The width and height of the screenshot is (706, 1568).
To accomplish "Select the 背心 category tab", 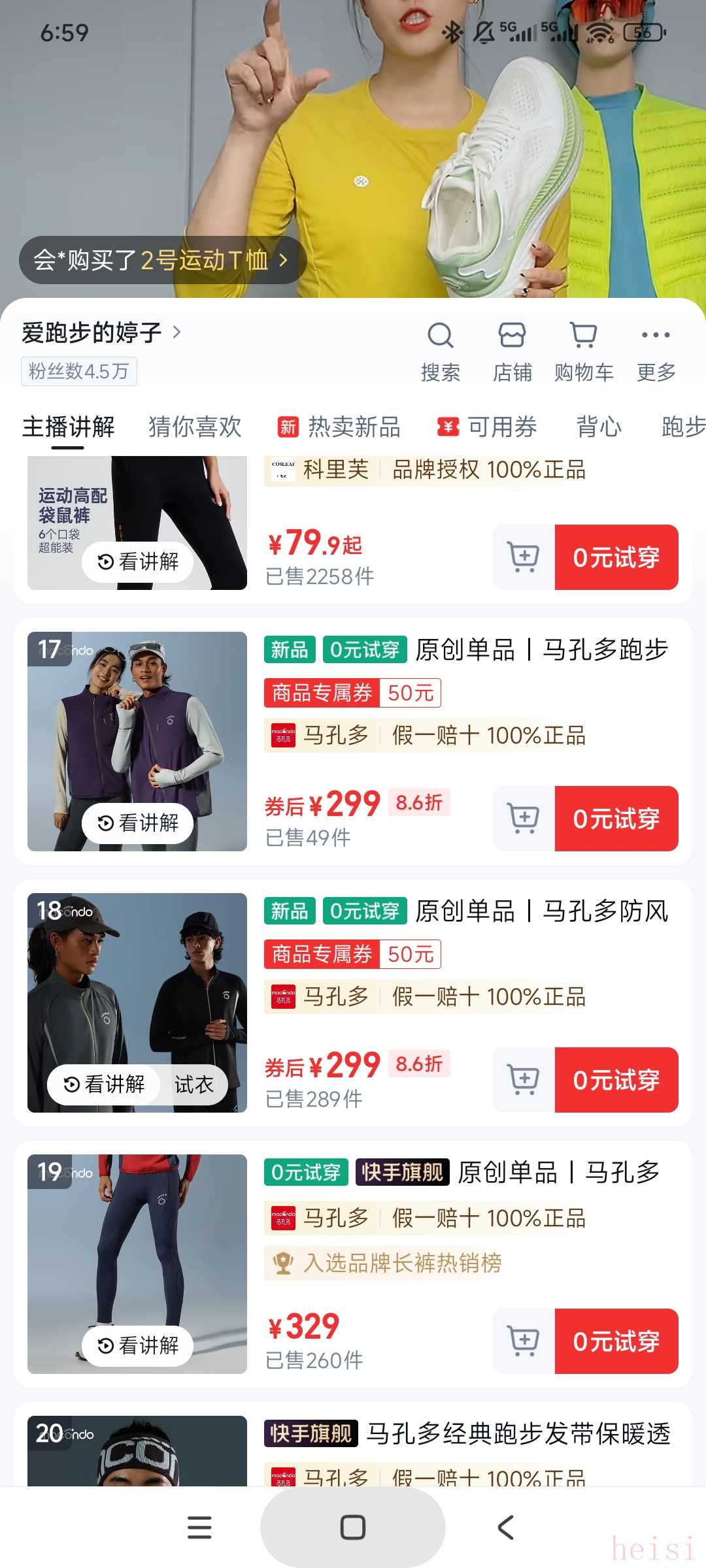I will tap(599, 427).
